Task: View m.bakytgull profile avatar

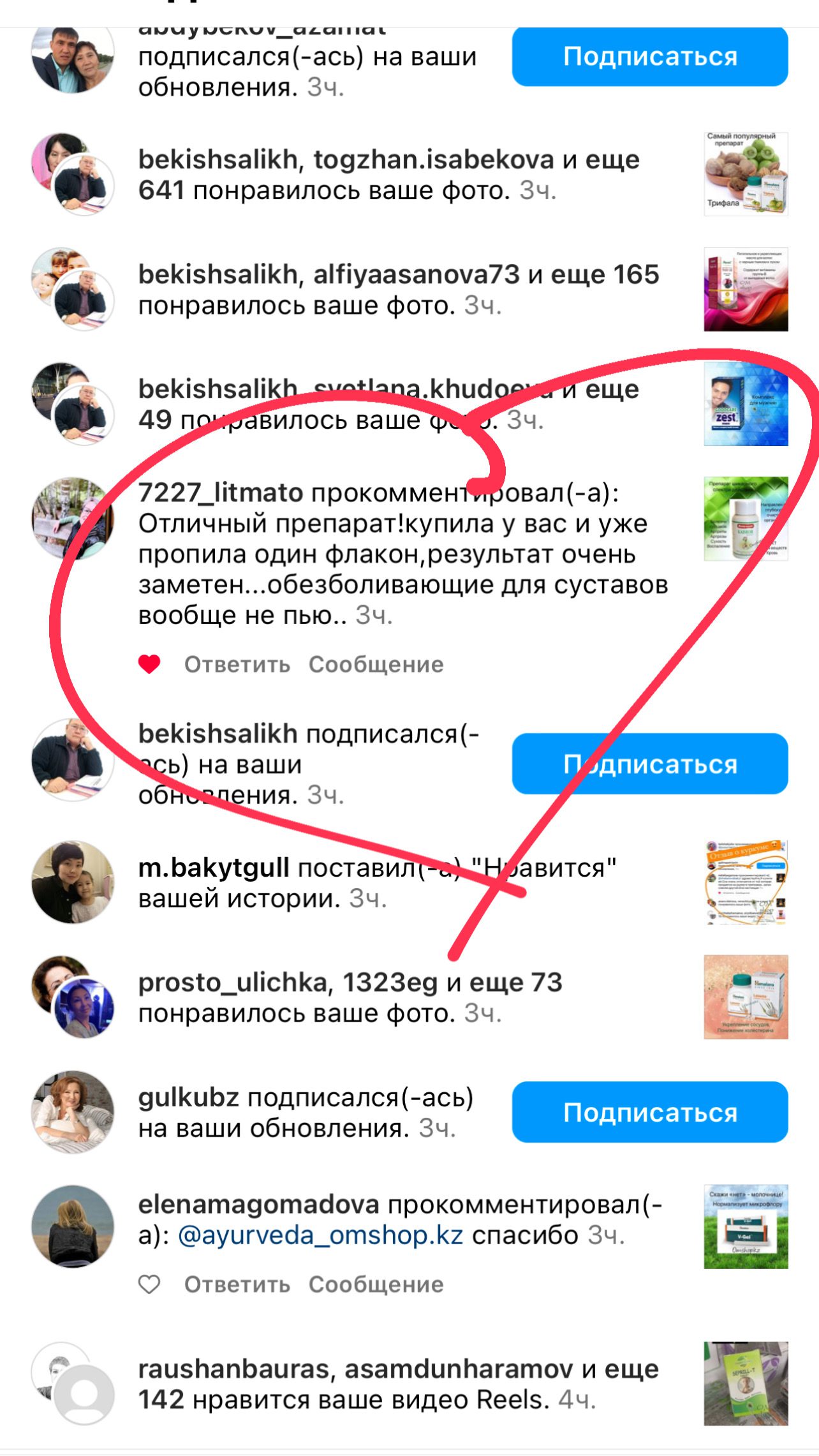Action: tap(73, 882)
